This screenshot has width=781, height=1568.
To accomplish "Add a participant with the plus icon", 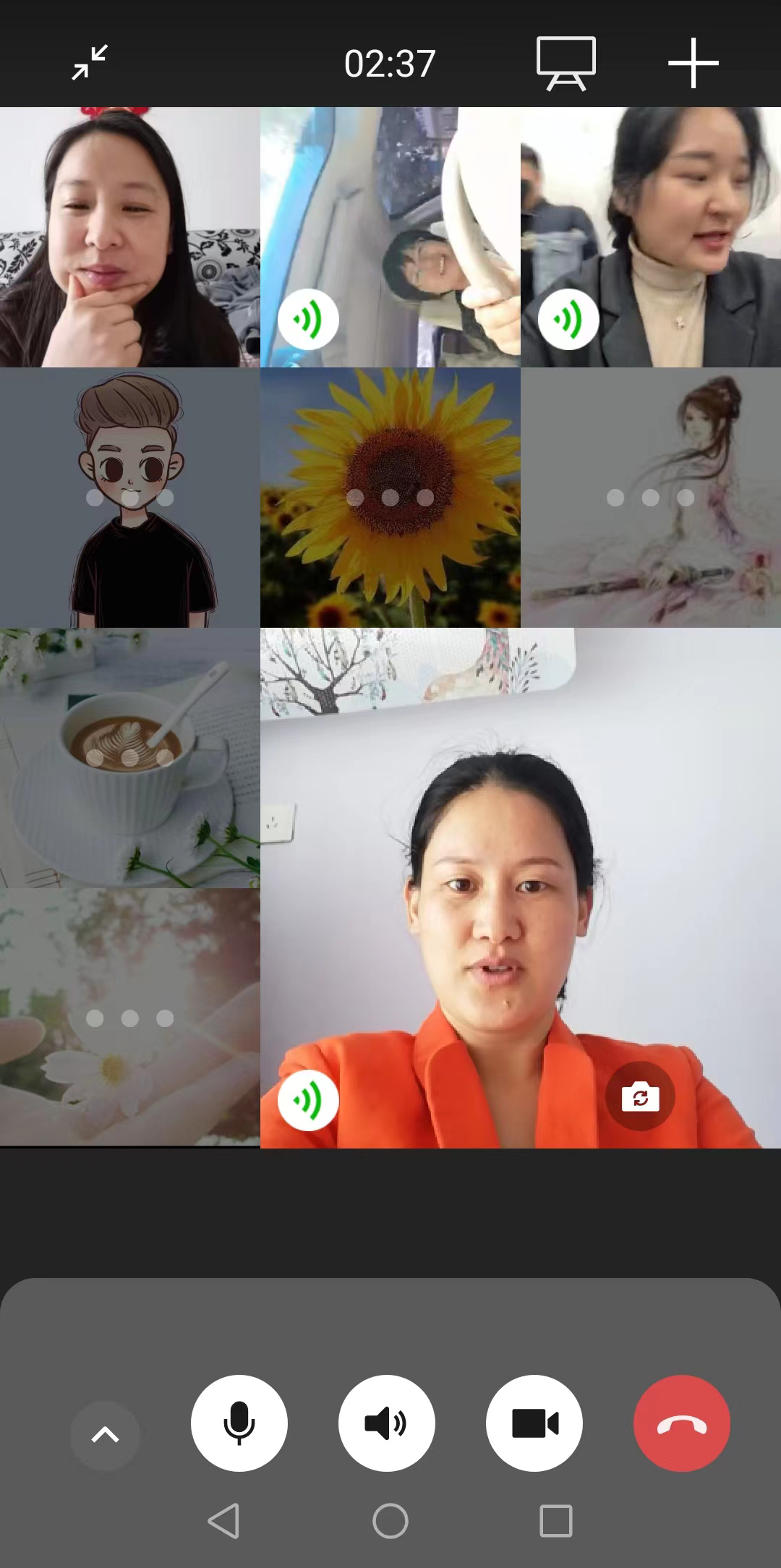I will click(x=693, y=63).
